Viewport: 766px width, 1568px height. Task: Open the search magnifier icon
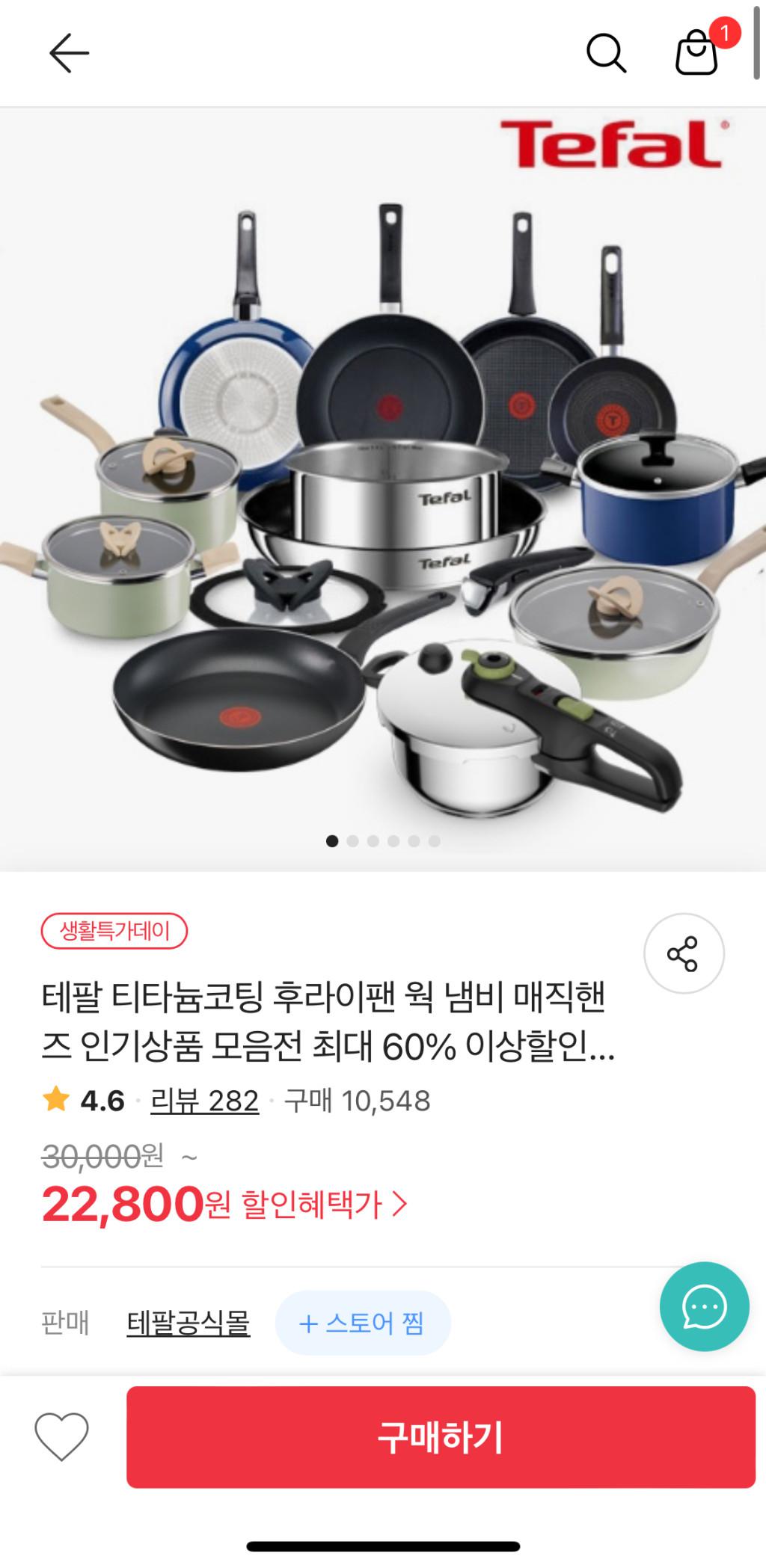pos(605,53)
